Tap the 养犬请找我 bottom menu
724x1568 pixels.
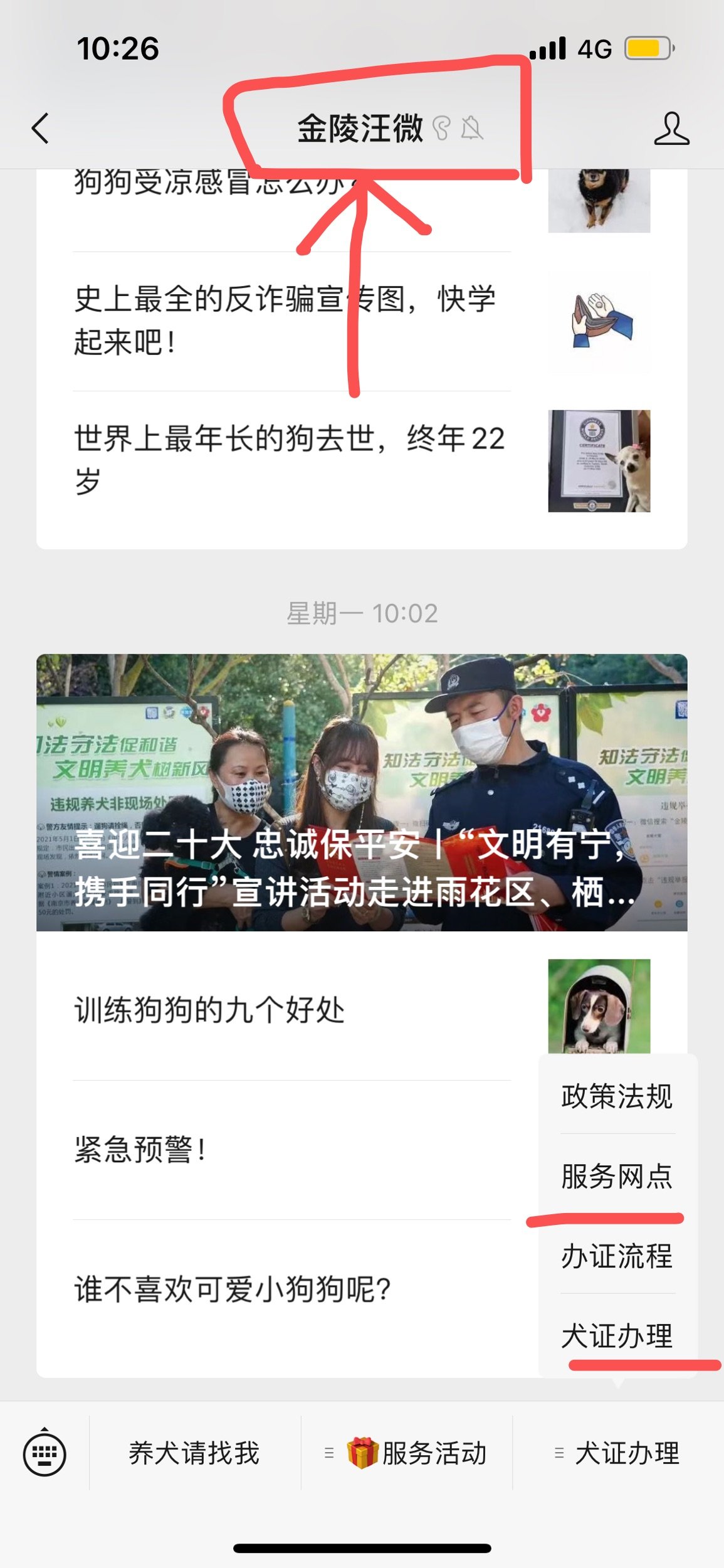(194, 1453)
